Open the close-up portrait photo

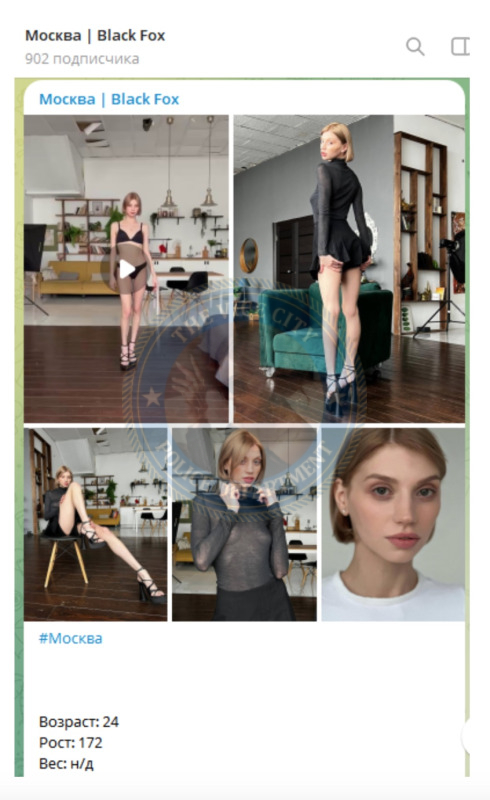pyautogui.click(x=393, y=524)
